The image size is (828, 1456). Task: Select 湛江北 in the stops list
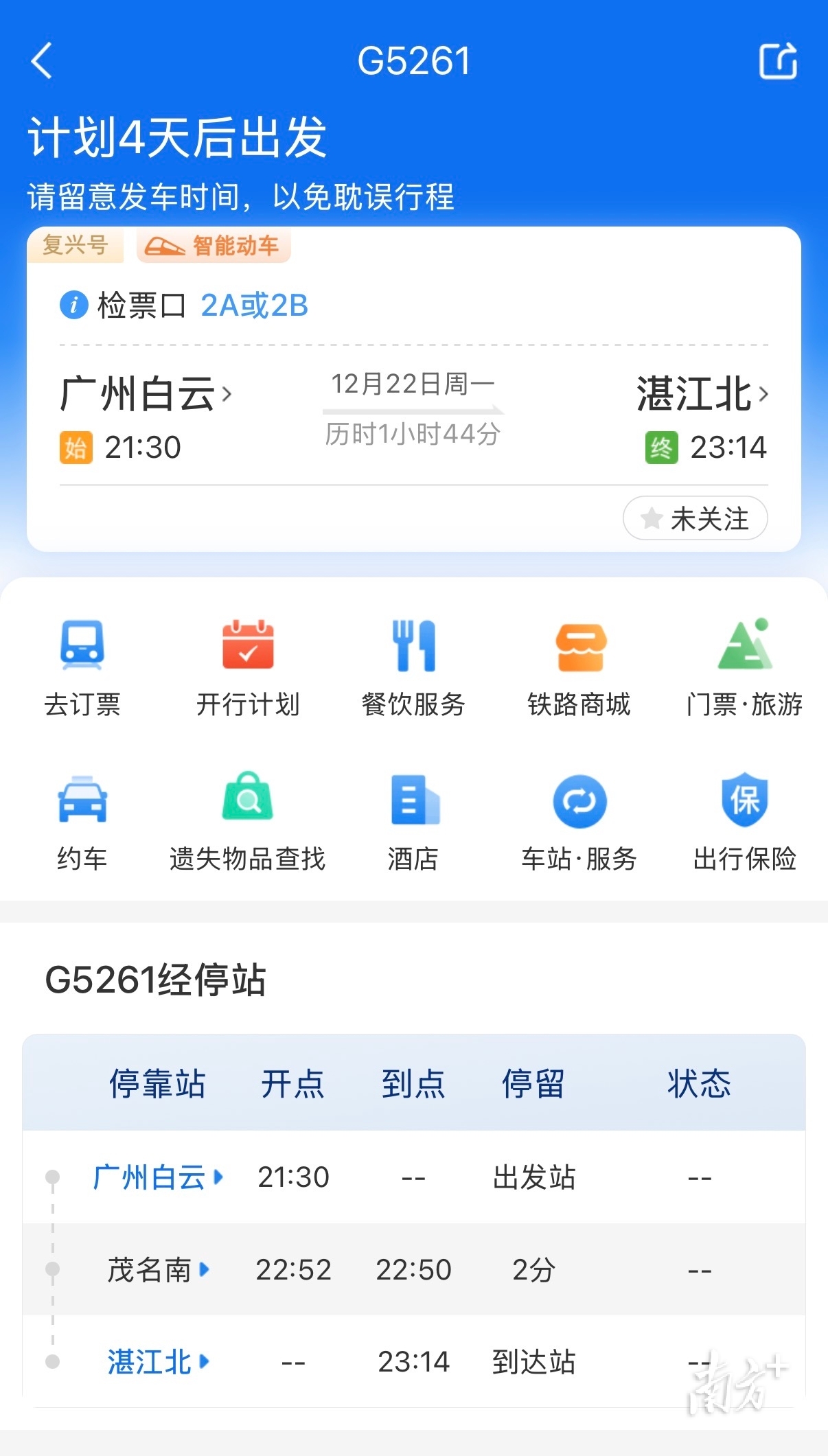(158, 1361)
